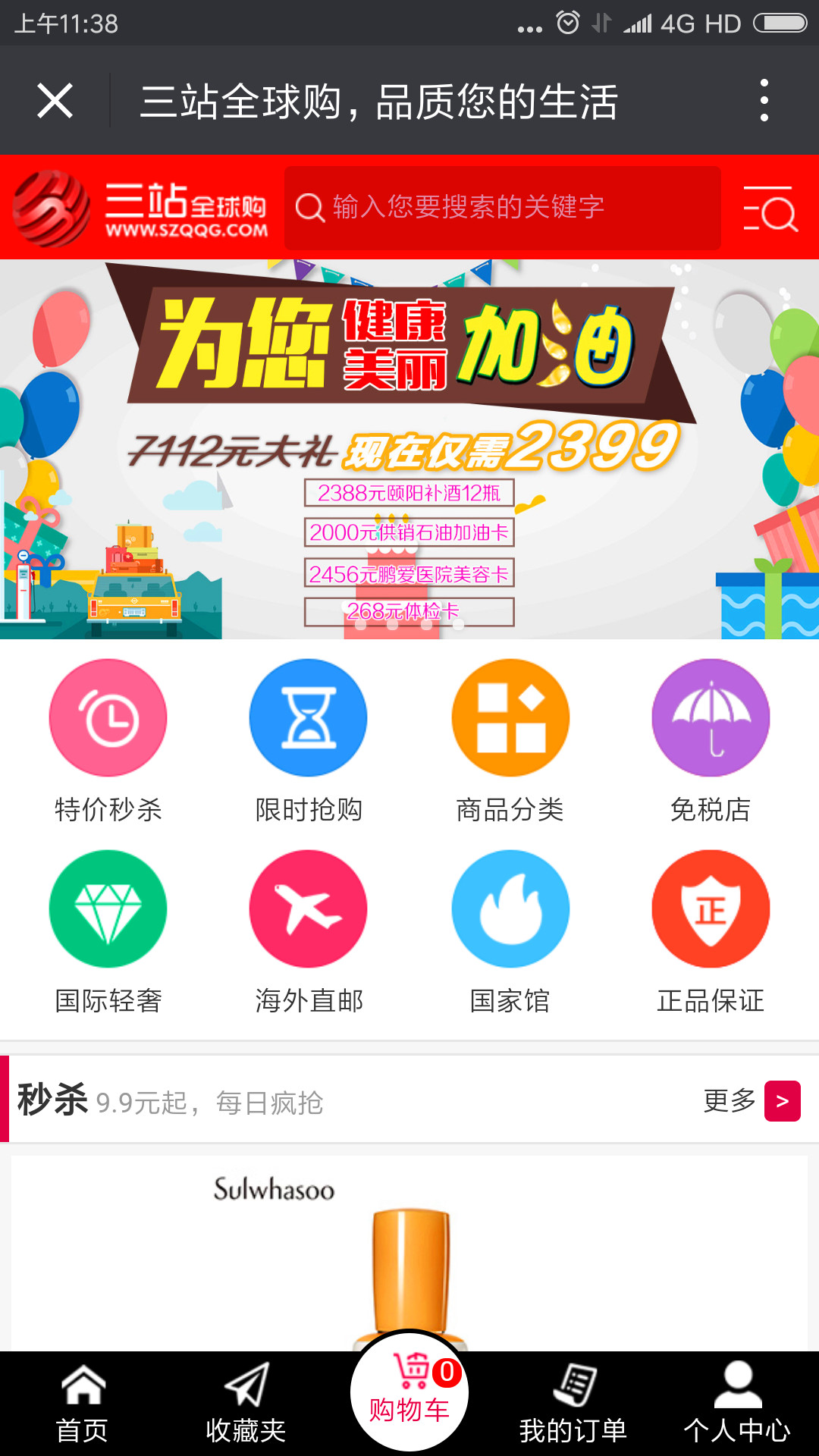Tap the keyword search input field
Screen dimensions: 819x1456
coord(502,208)
